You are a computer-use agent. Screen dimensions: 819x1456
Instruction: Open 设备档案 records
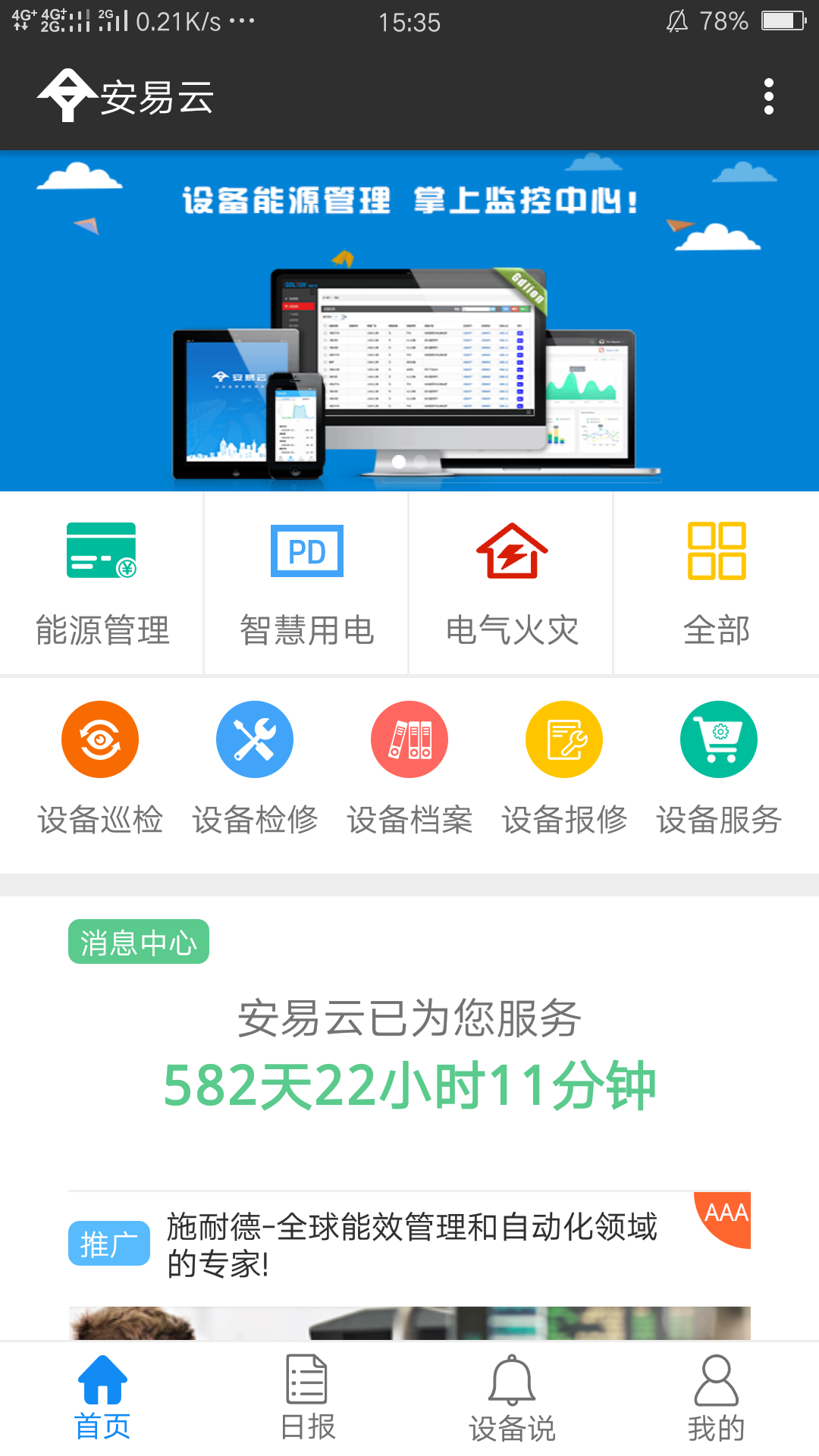[409, 767]
